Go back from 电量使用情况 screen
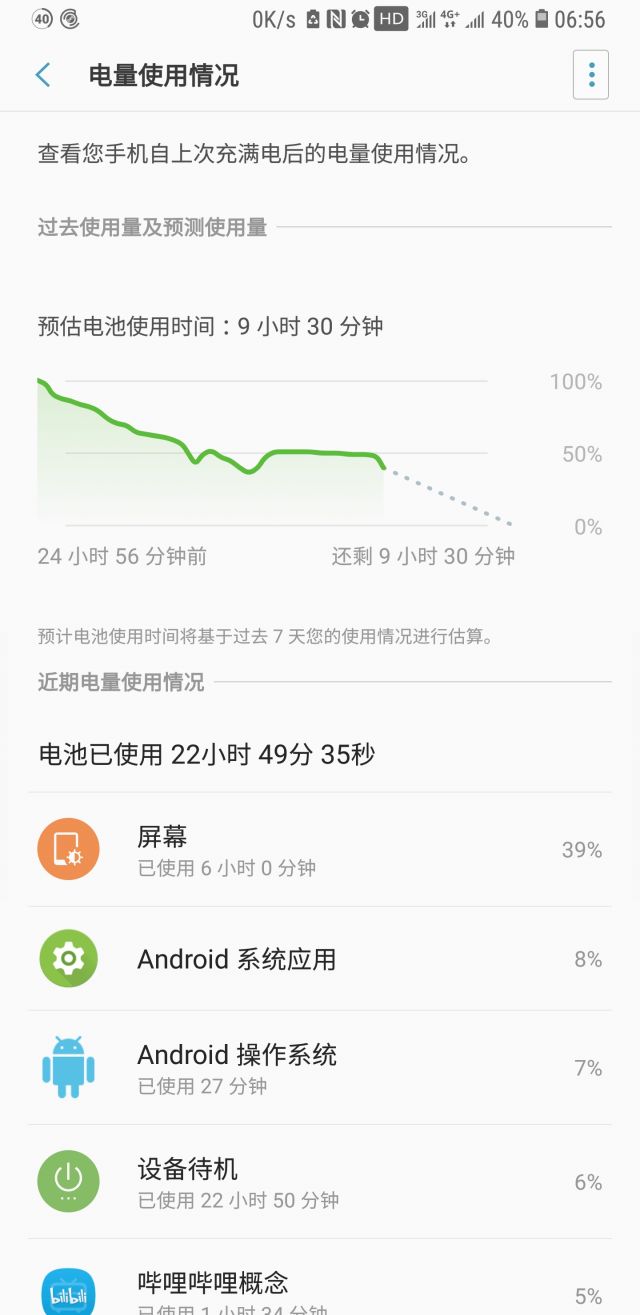Viewport: 640px width, 1315px height. tap(43, 75)
